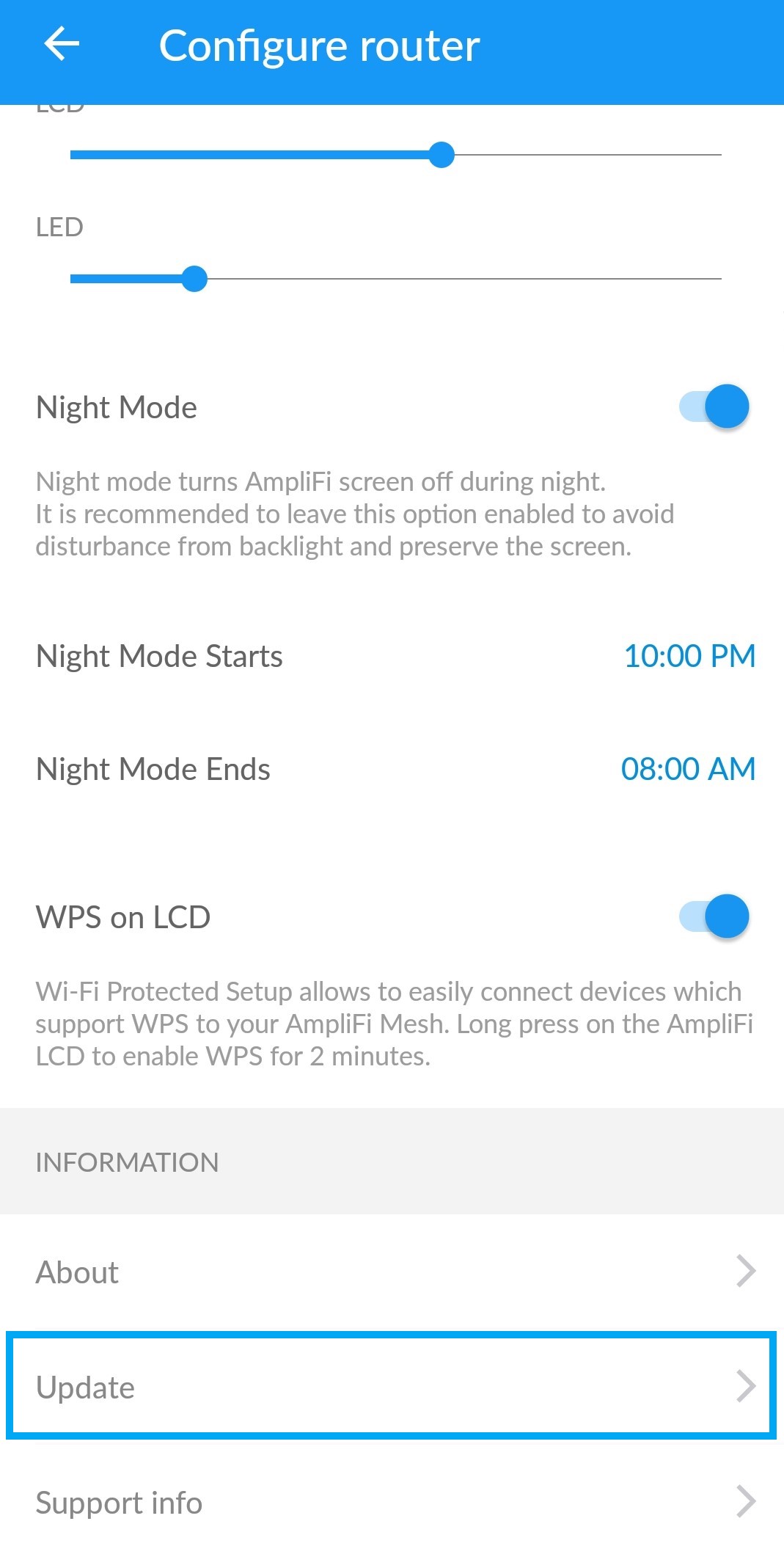Change Night Mode end time 08:00 AM
The width and height of the screenshot is (784, 1557).
pos(688,769)
